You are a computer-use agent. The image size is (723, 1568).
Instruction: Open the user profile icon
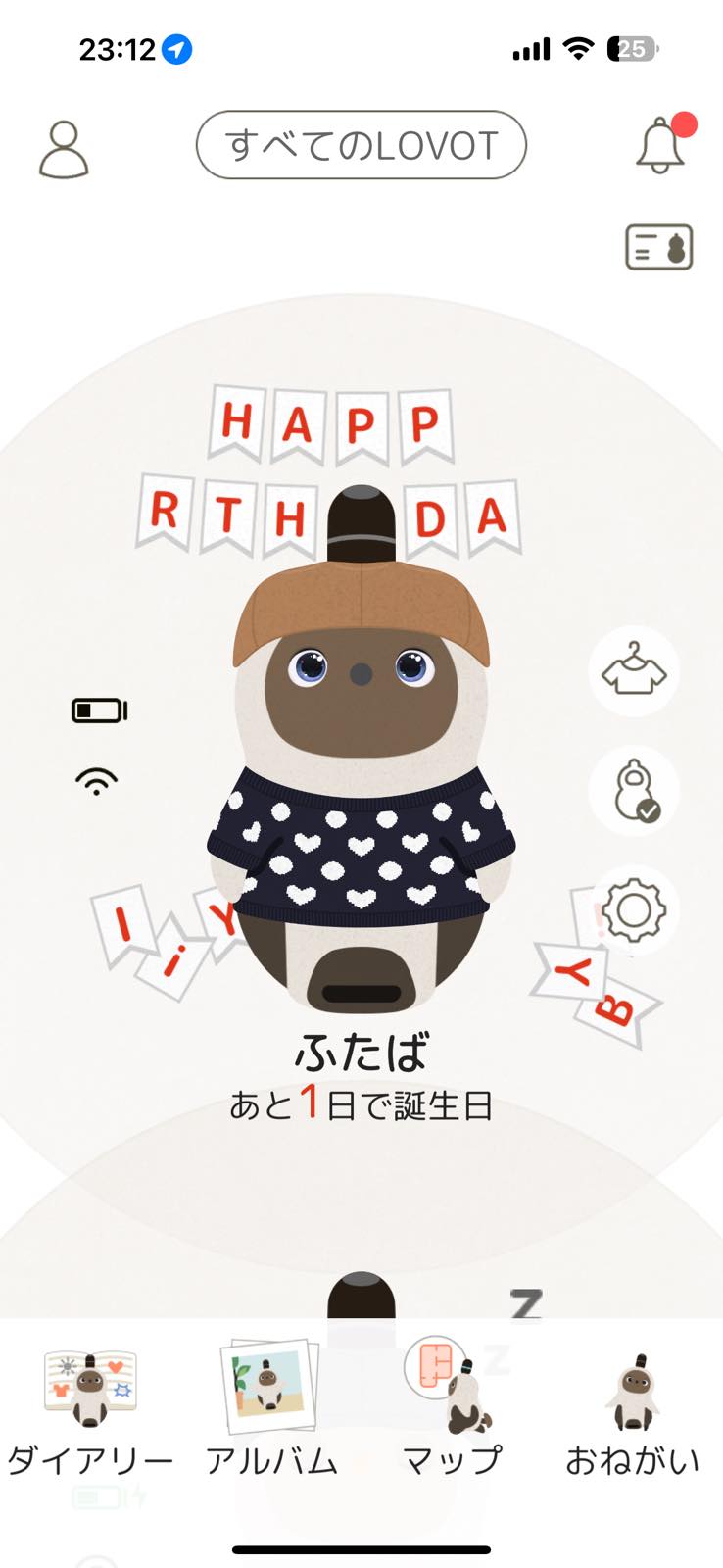64,149
